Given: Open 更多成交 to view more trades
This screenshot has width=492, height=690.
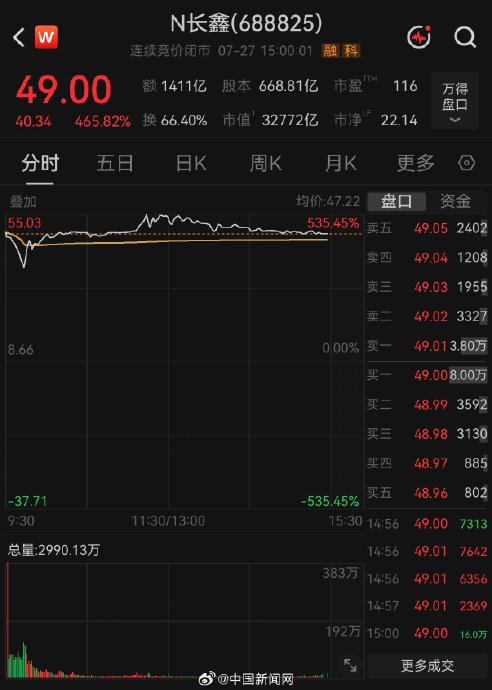Looking at the screenshot, I should pyautogui.click(x=427, y=666).
